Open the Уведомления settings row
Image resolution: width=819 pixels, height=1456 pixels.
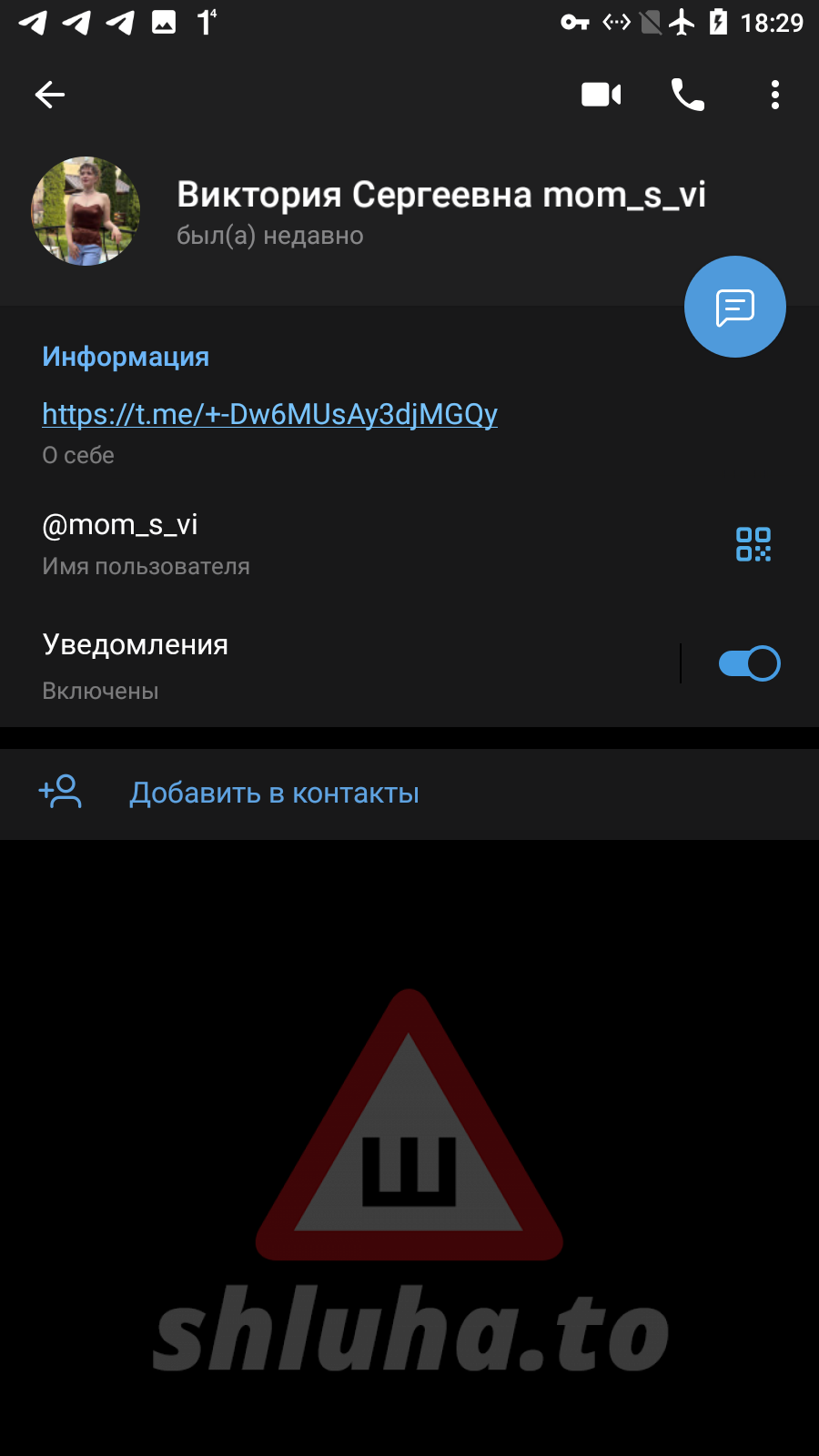(x=318, y=665)
